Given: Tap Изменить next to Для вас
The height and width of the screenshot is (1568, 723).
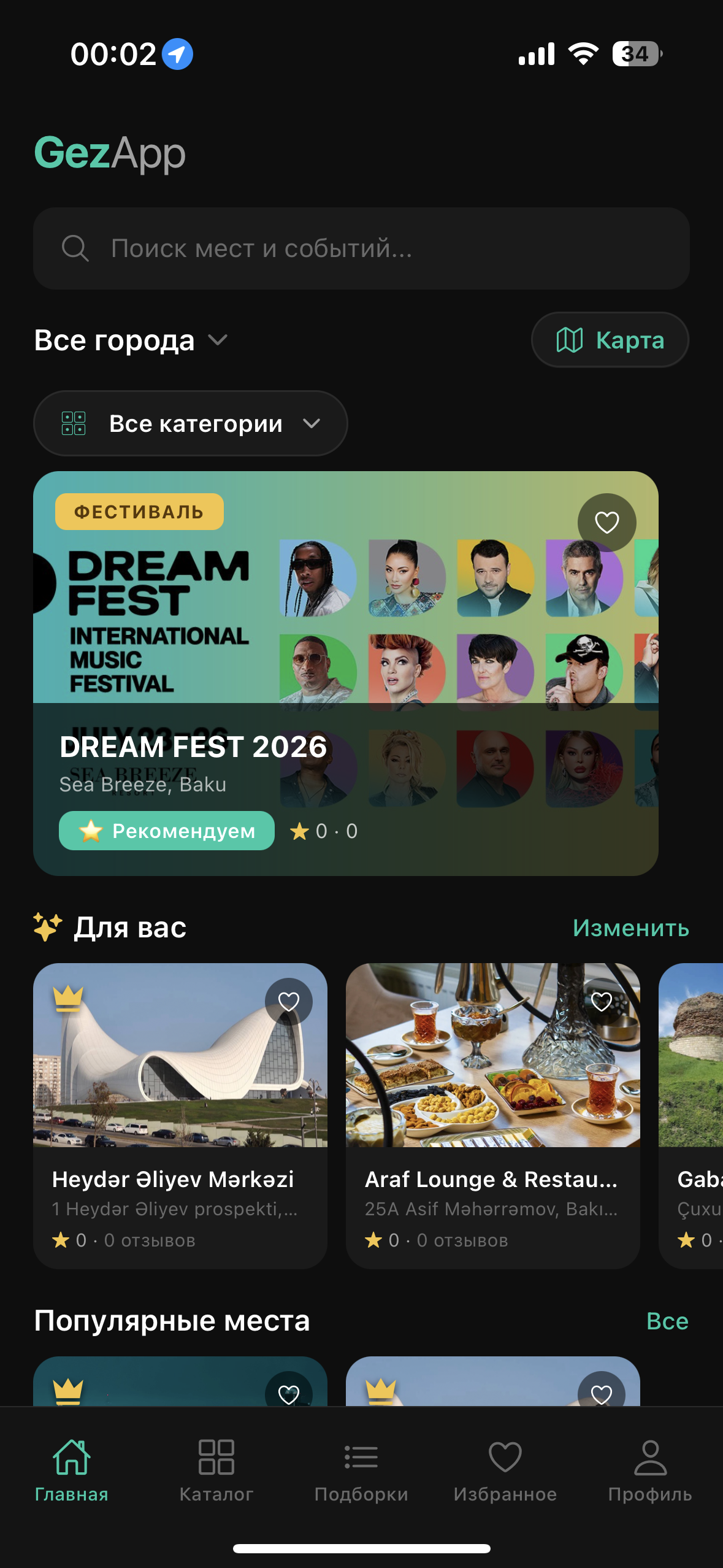Looking at the screenshot, I should pos(630,928).
